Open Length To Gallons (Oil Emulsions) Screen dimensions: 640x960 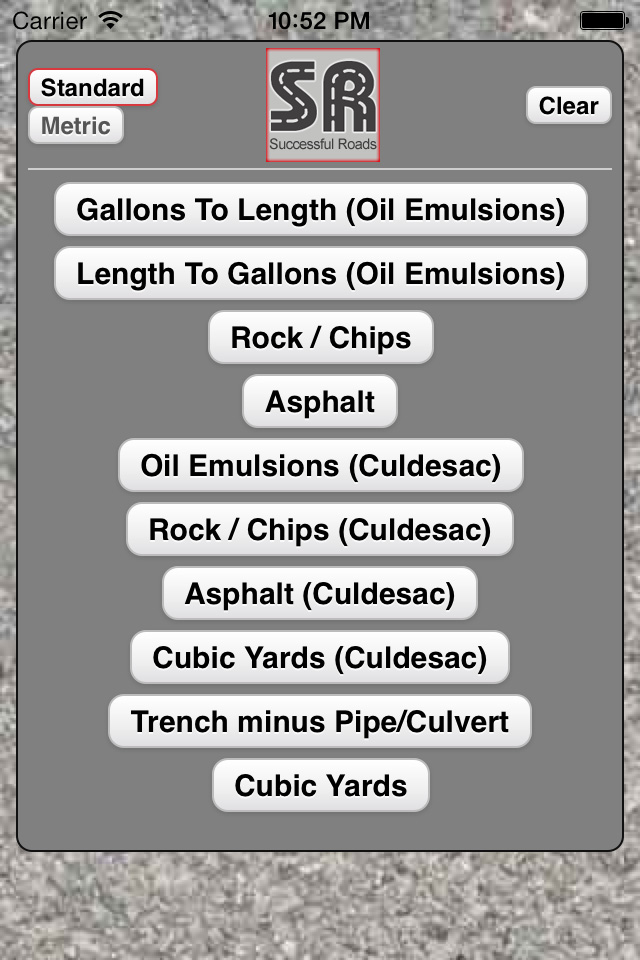click(320, 274)
